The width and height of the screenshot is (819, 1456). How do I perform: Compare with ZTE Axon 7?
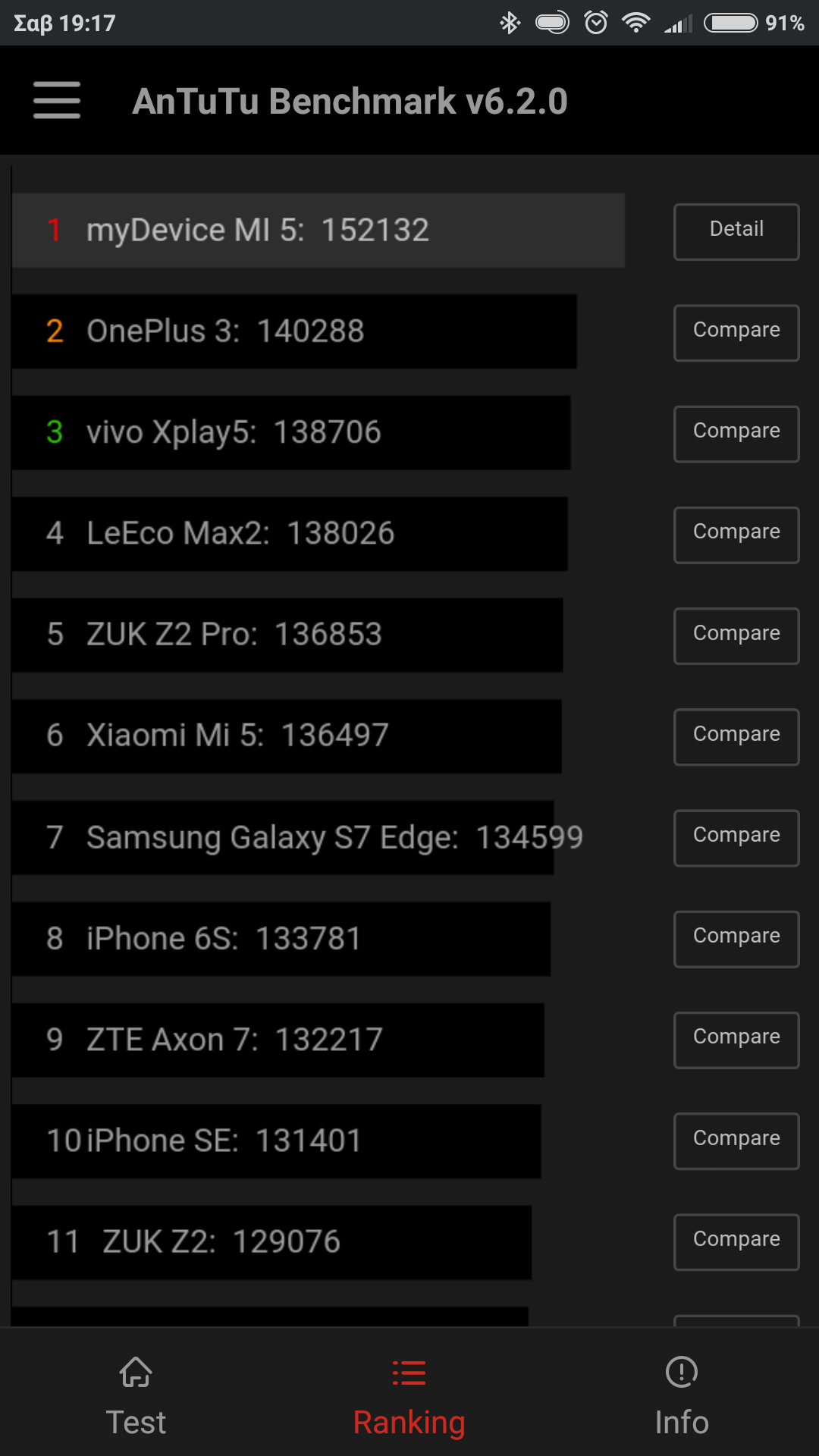[x=736, y=1039]
